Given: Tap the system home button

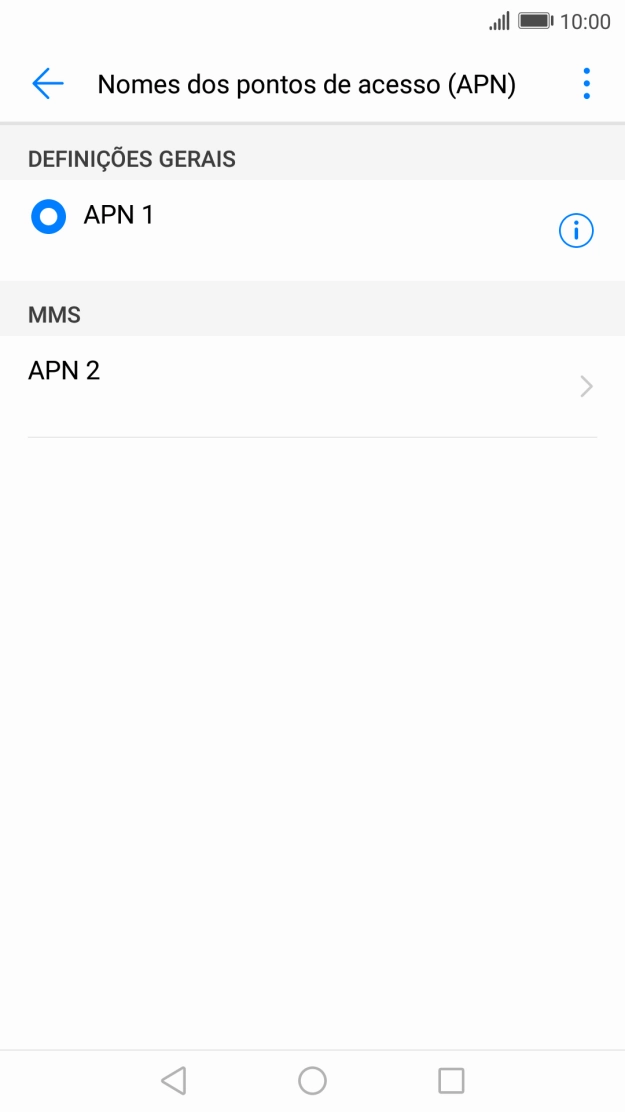Looking at the screenshot, I should (312, 1080).
